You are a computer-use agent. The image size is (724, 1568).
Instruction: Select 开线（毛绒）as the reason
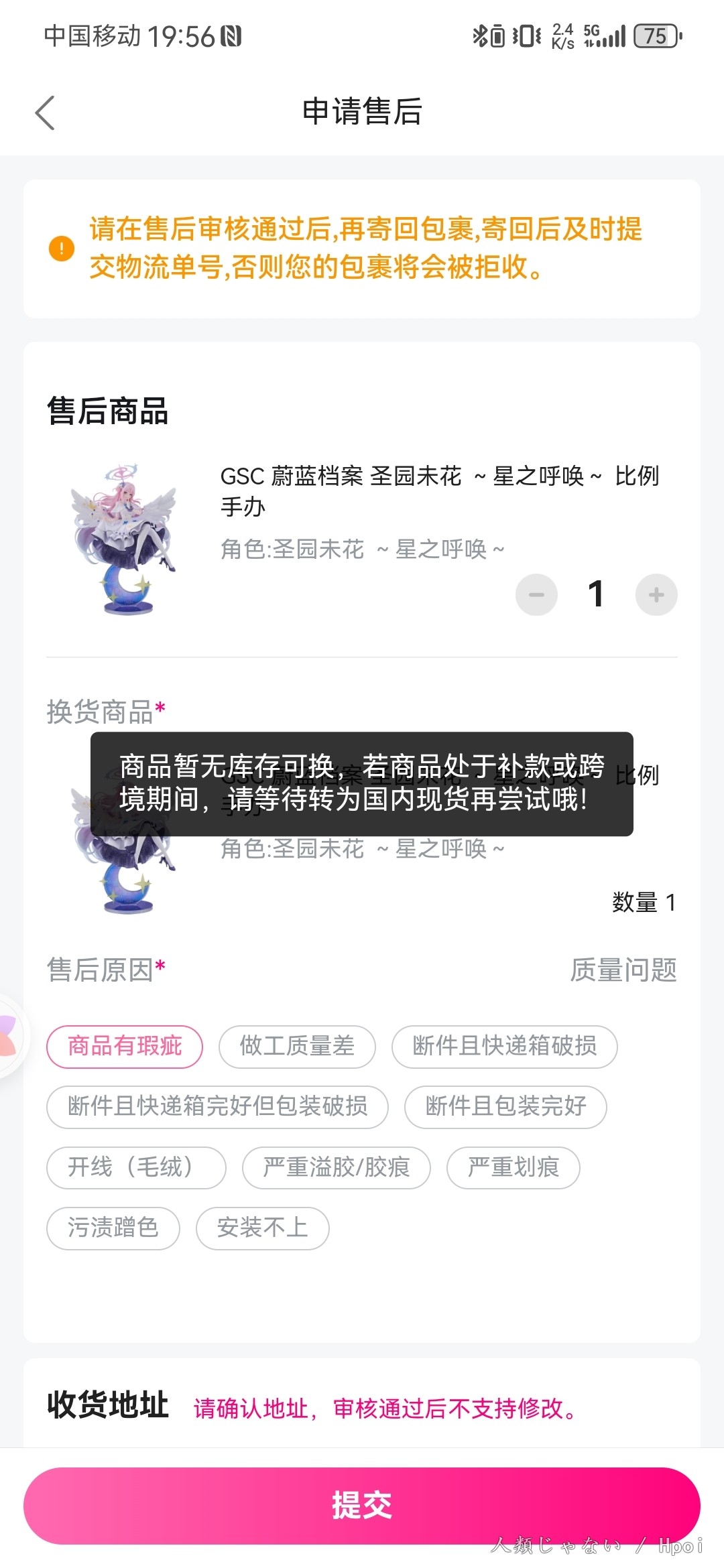[x=136, y=1167]
